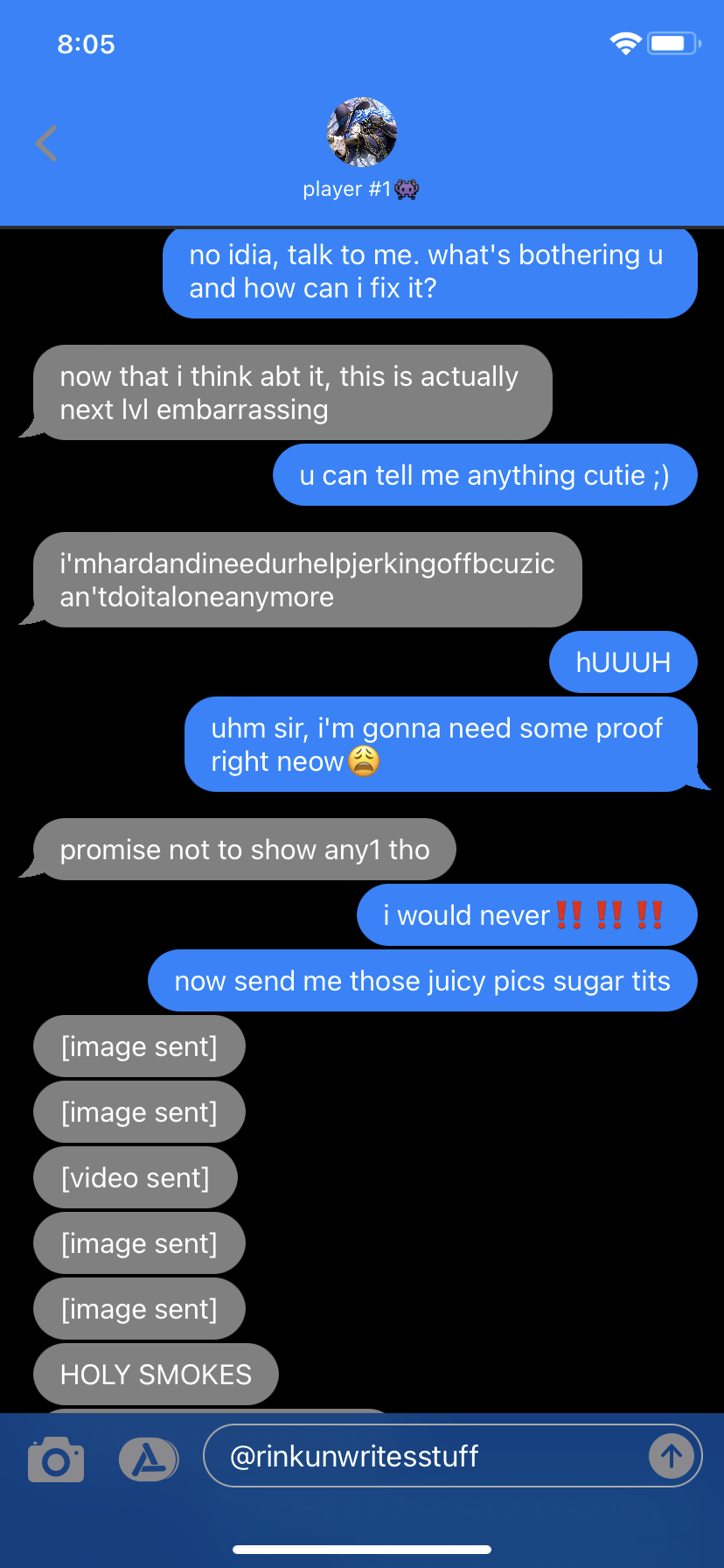Open player #1 contact profile picture

point(361,132)
